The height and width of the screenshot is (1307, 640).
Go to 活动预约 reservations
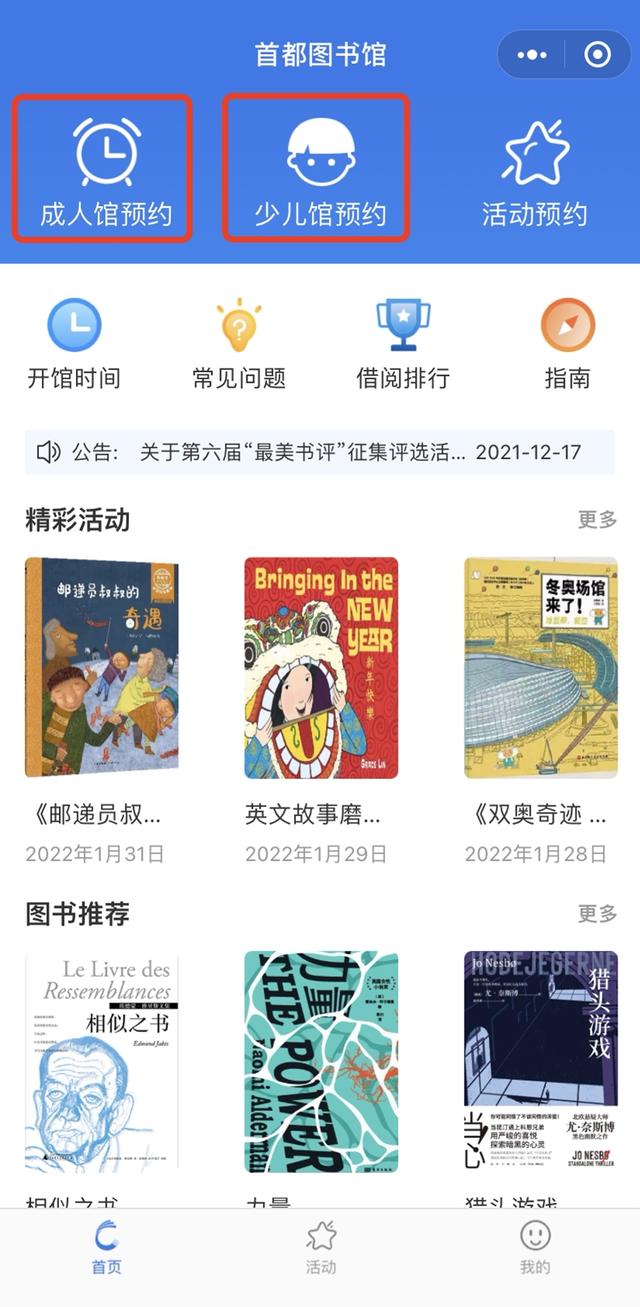[x=535, y=170]
